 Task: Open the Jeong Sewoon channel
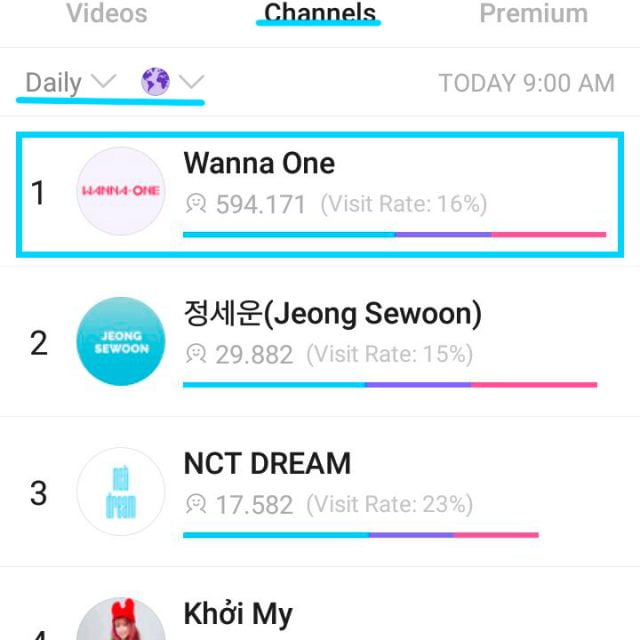click(x=320, y=342)
